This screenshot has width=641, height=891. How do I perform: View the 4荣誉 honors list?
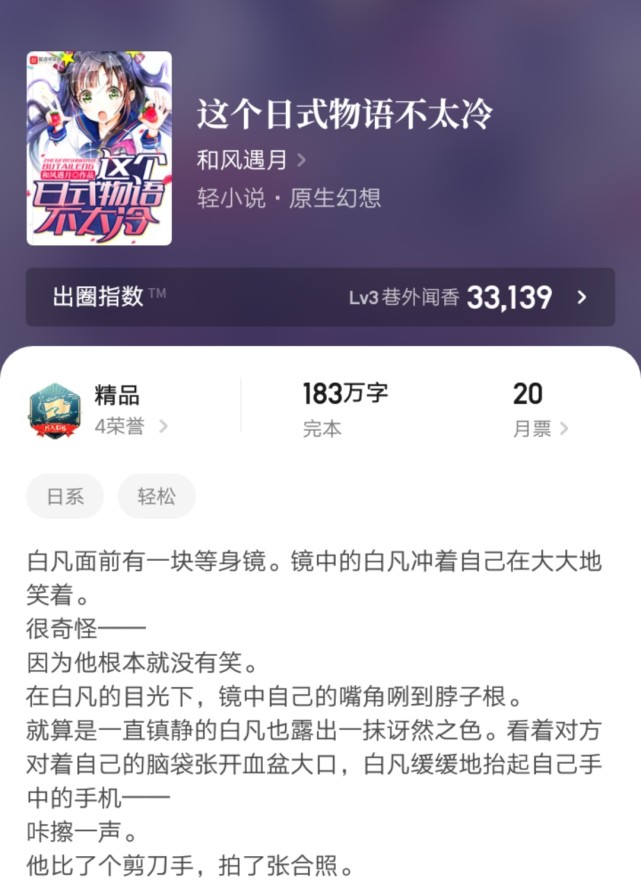(x=130, y=427)
